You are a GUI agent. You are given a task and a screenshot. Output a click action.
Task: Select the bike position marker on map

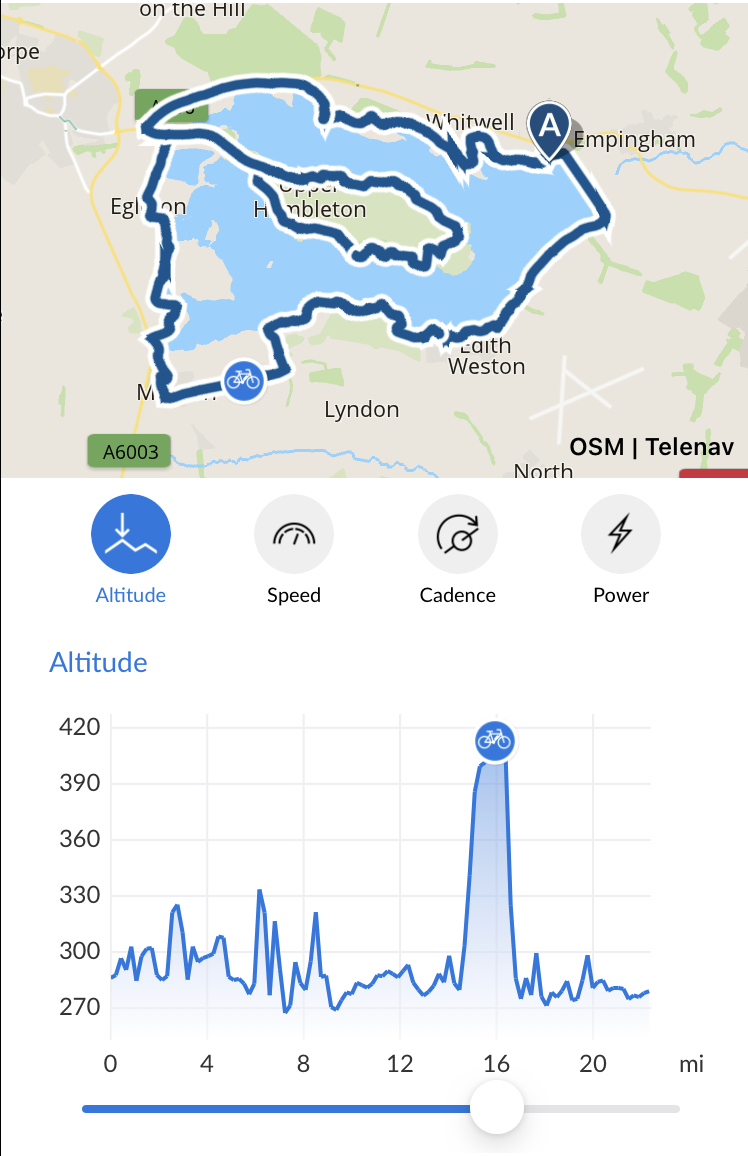[243, 381]
